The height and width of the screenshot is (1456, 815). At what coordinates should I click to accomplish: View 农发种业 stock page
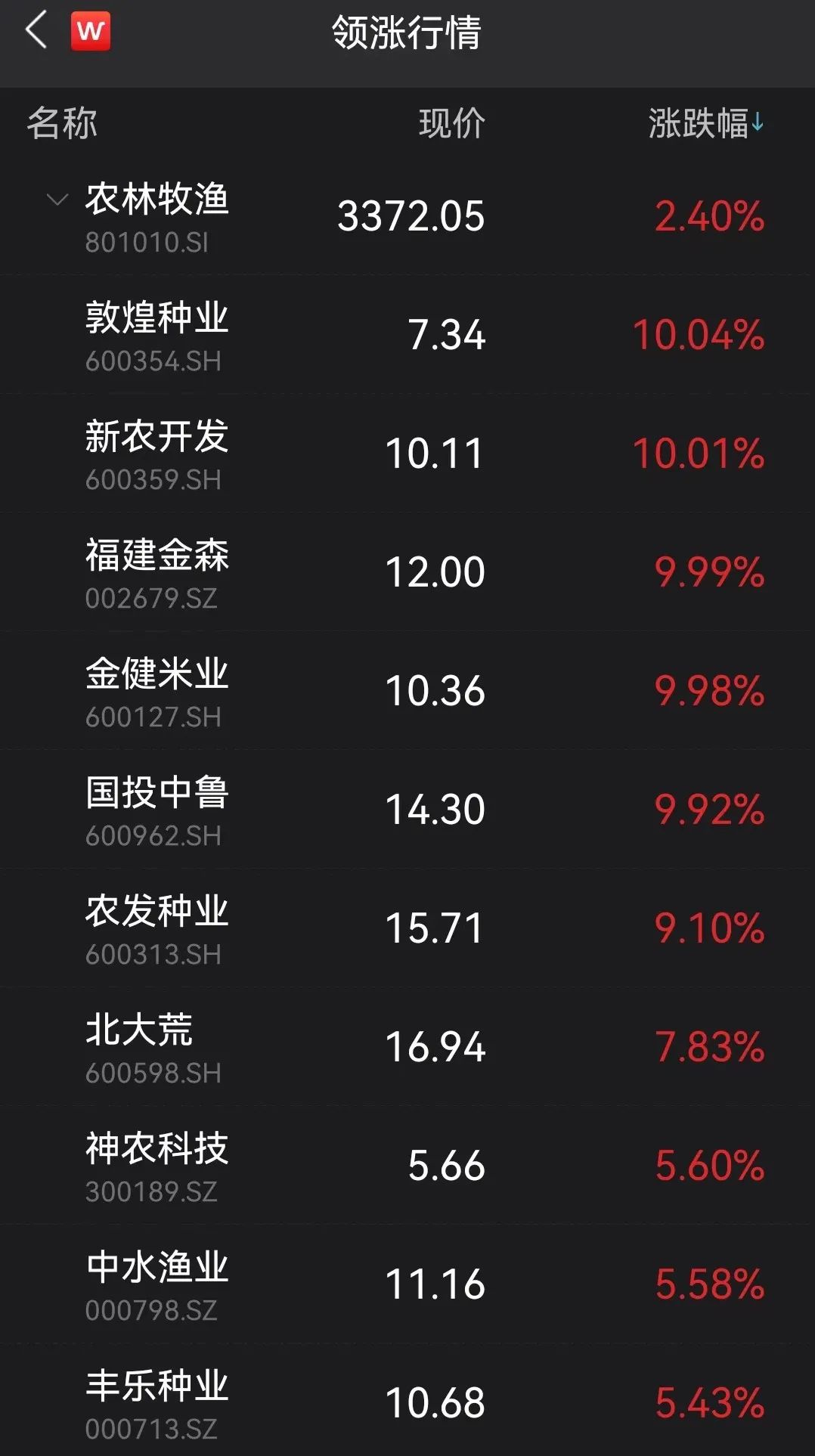(407, 928)
